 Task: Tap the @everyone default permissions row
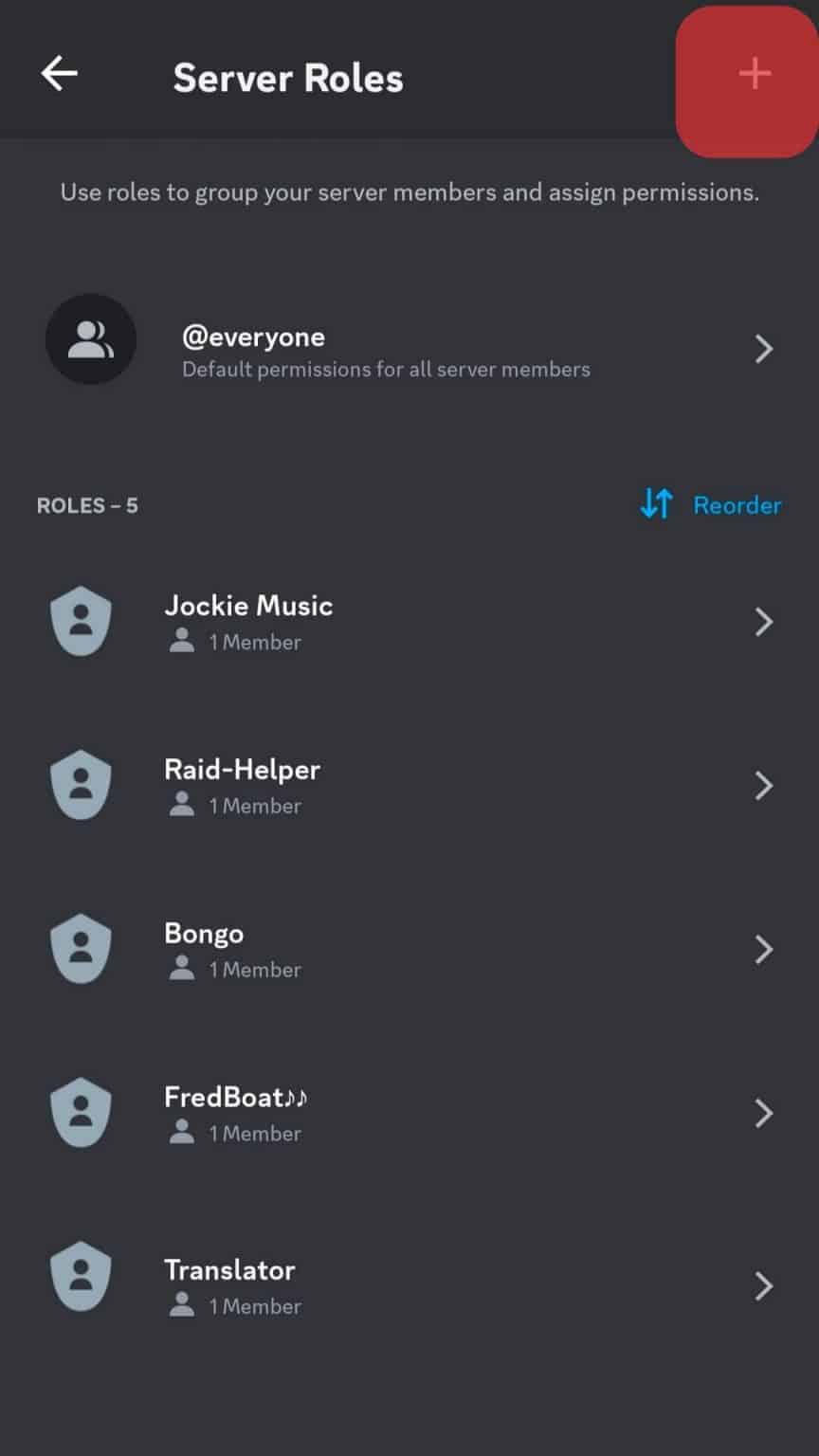pyautogui.click(x=408, y=349)
